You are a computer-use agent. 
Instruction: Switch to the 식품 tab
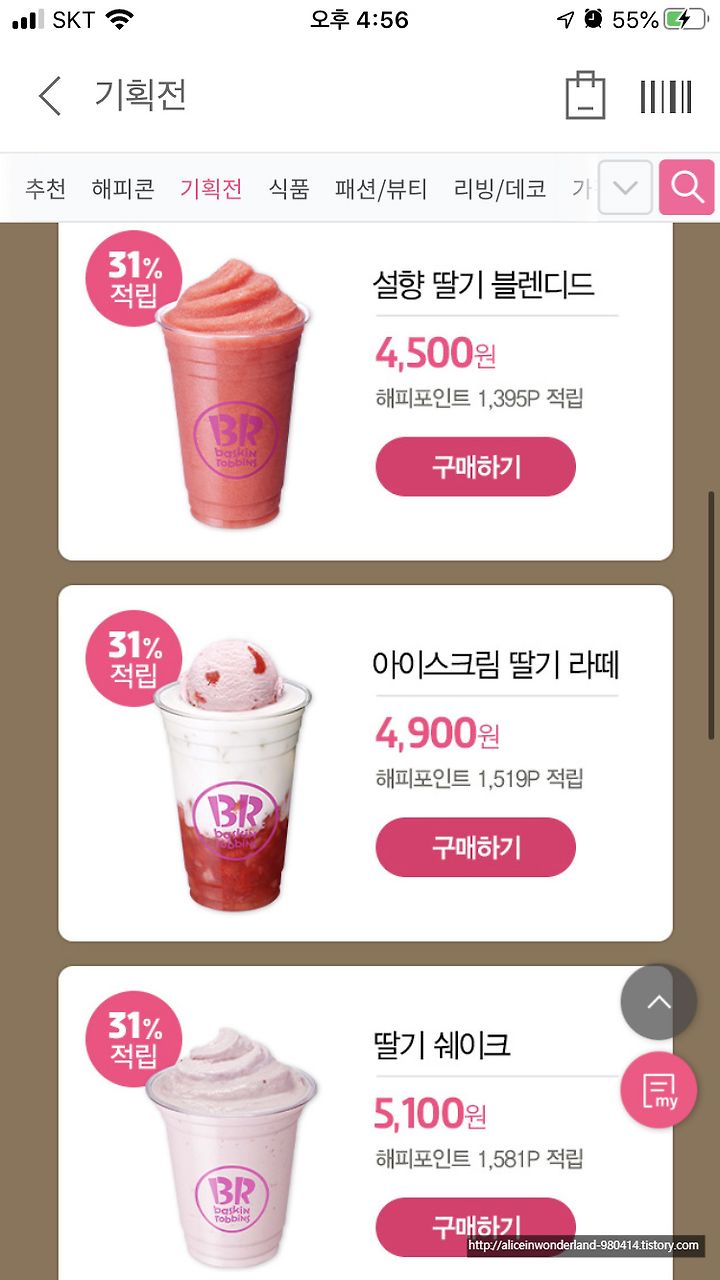[289, 188]
